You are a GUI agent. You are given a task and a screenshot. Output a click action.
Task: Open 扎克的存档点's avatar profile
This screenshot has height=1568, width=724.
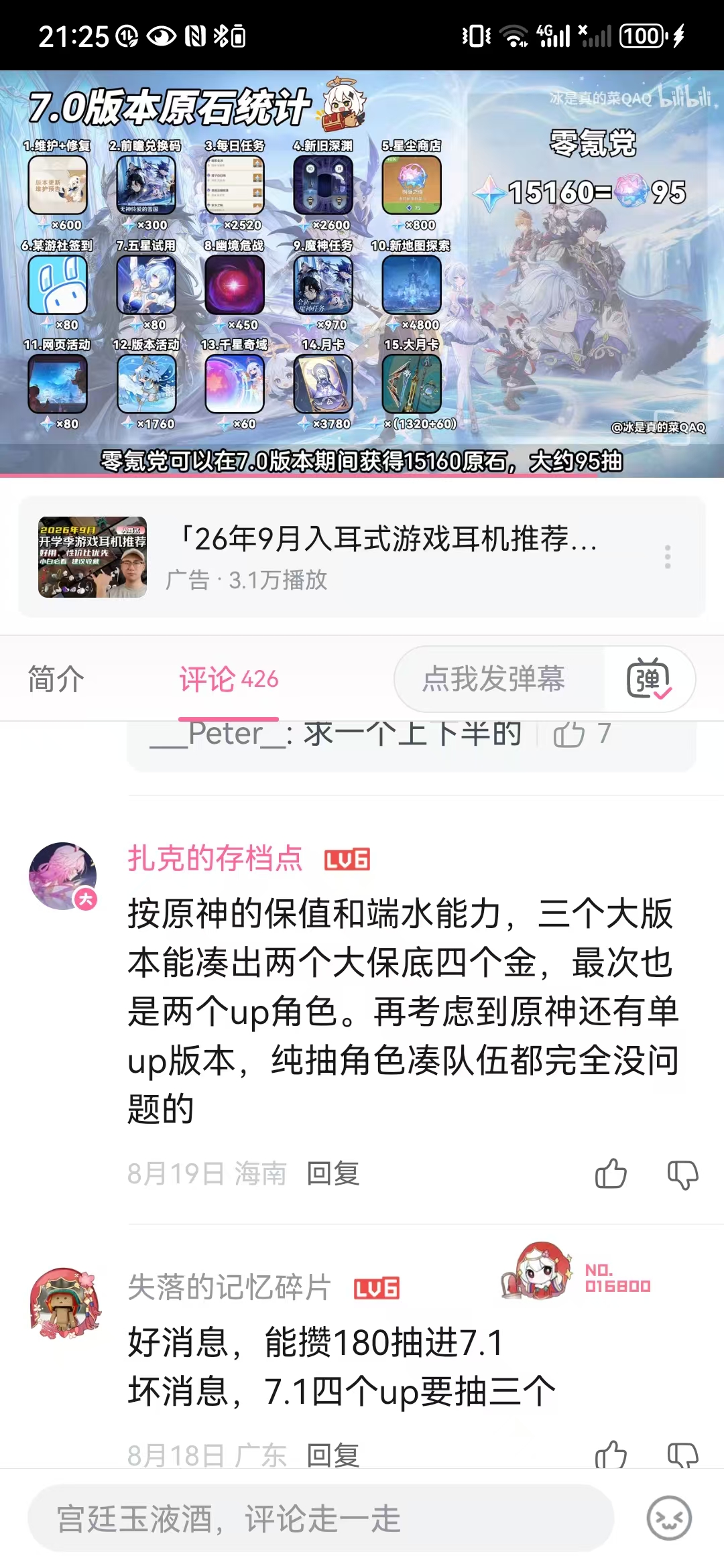pos(63,876)
